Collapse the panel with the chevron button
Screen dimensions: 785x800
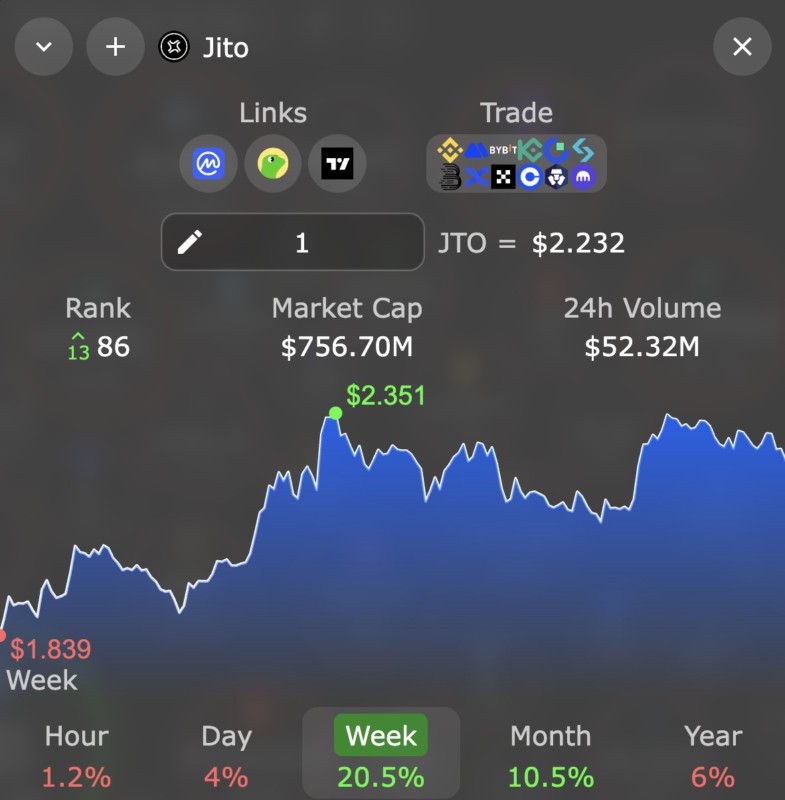coord(44,47)
